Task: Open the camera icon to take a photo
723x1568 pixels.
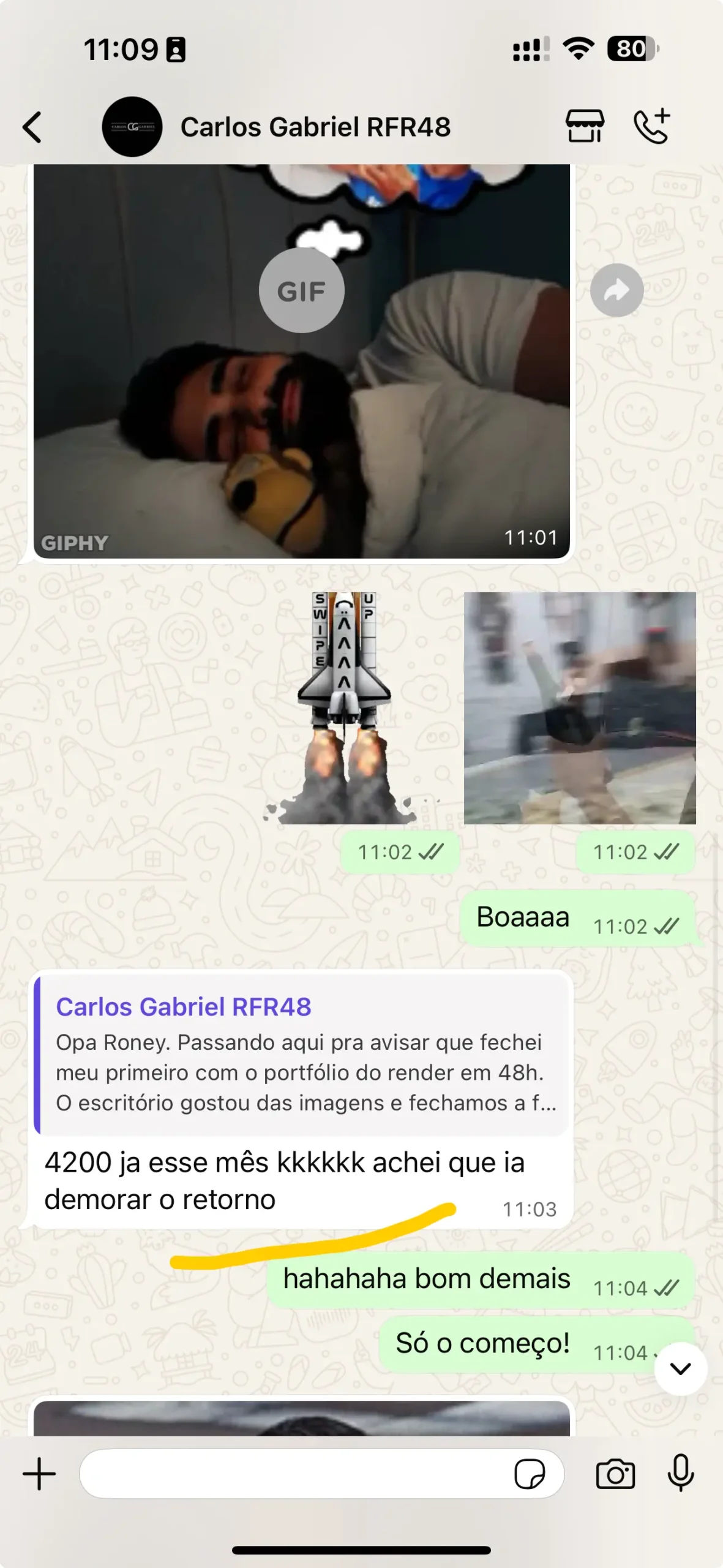Action: click(617, 1474)
